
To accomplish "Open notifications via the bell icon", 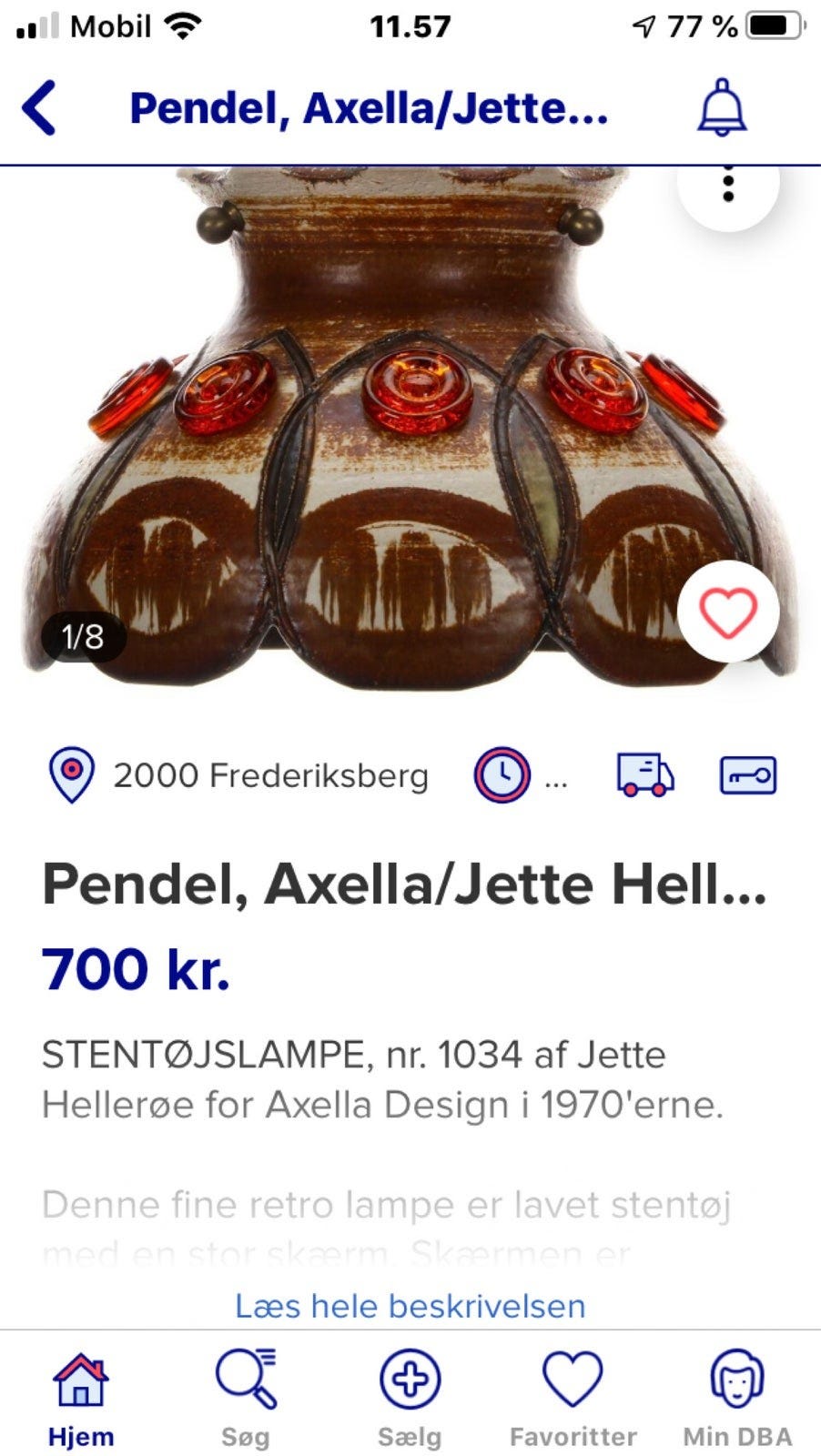I will (x=722, y=110).
